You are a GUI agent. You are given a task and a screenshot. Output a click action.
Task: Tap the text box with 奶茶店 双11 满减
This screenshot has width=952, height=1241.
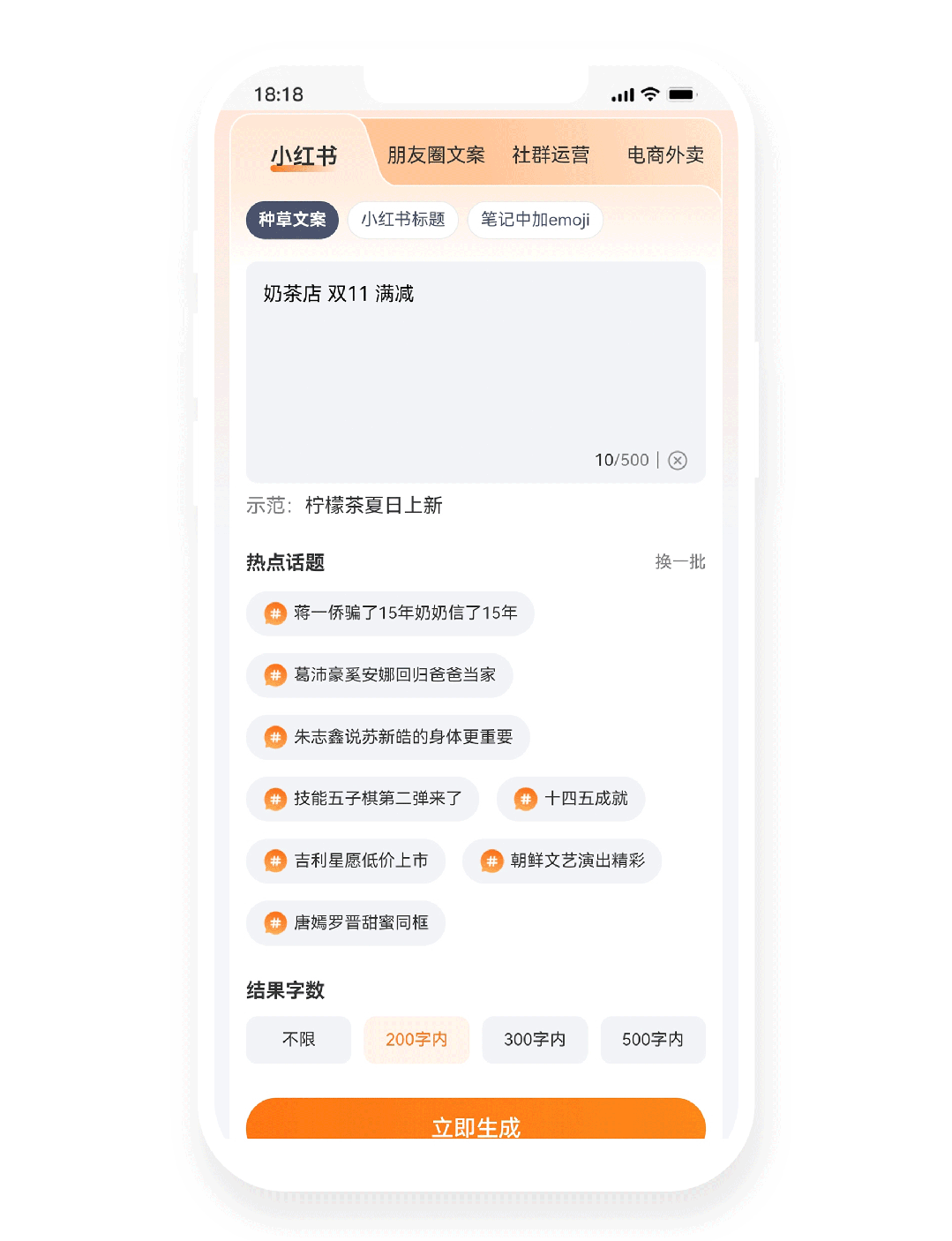point(475,362)
